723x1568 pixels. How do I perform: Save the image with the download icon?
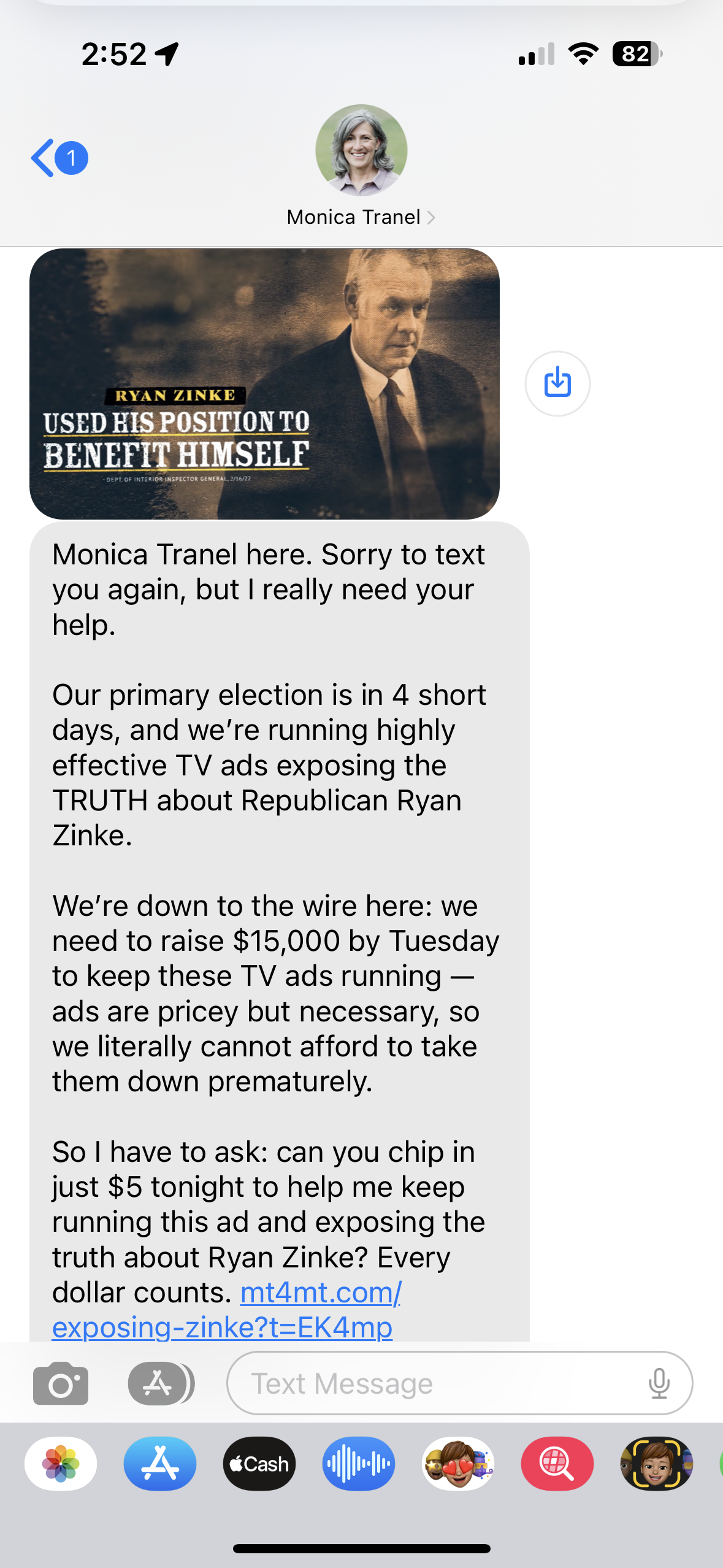click(557, 383)
